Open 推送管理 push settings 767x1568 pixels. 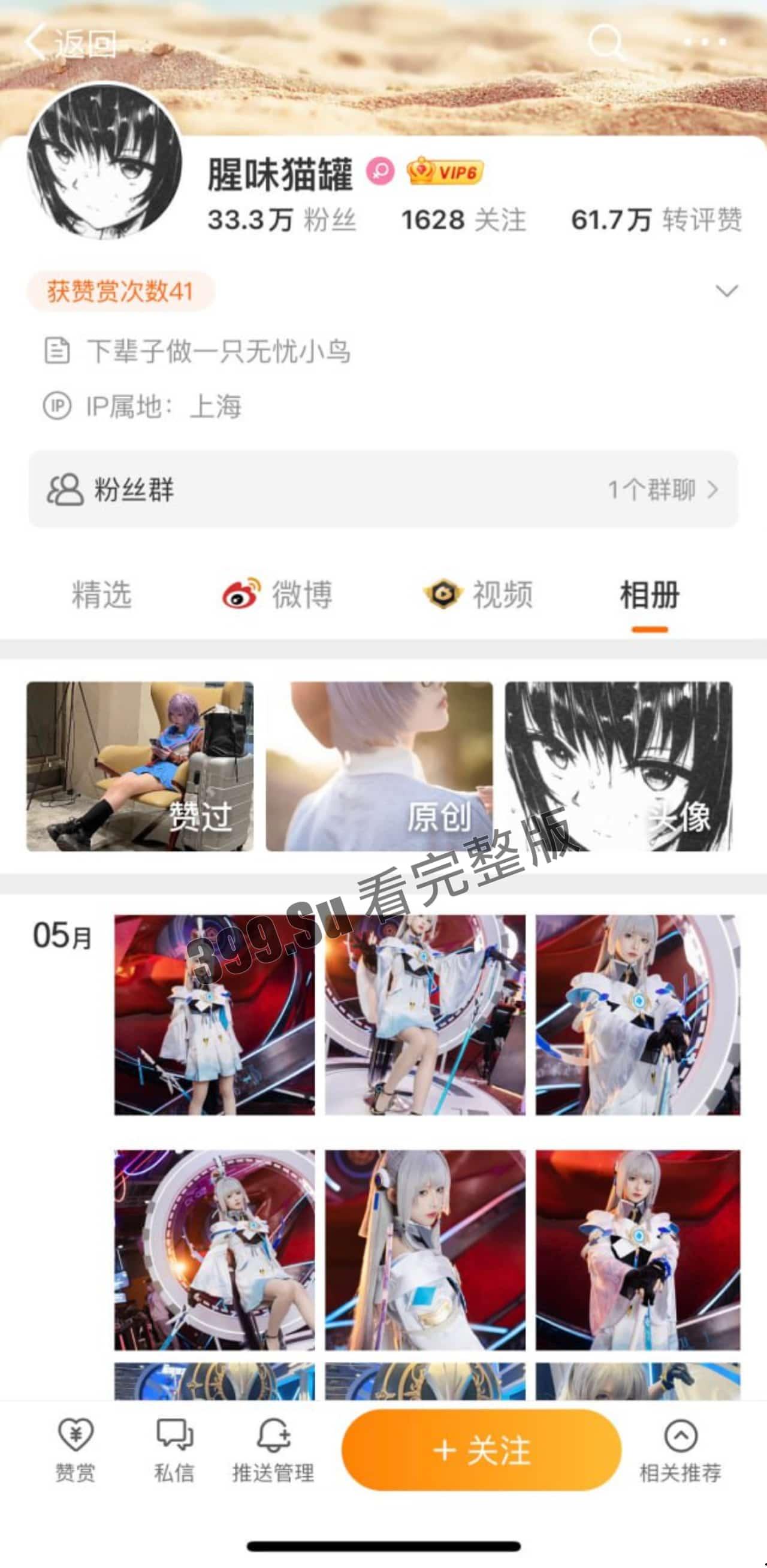pos(273,1450)
